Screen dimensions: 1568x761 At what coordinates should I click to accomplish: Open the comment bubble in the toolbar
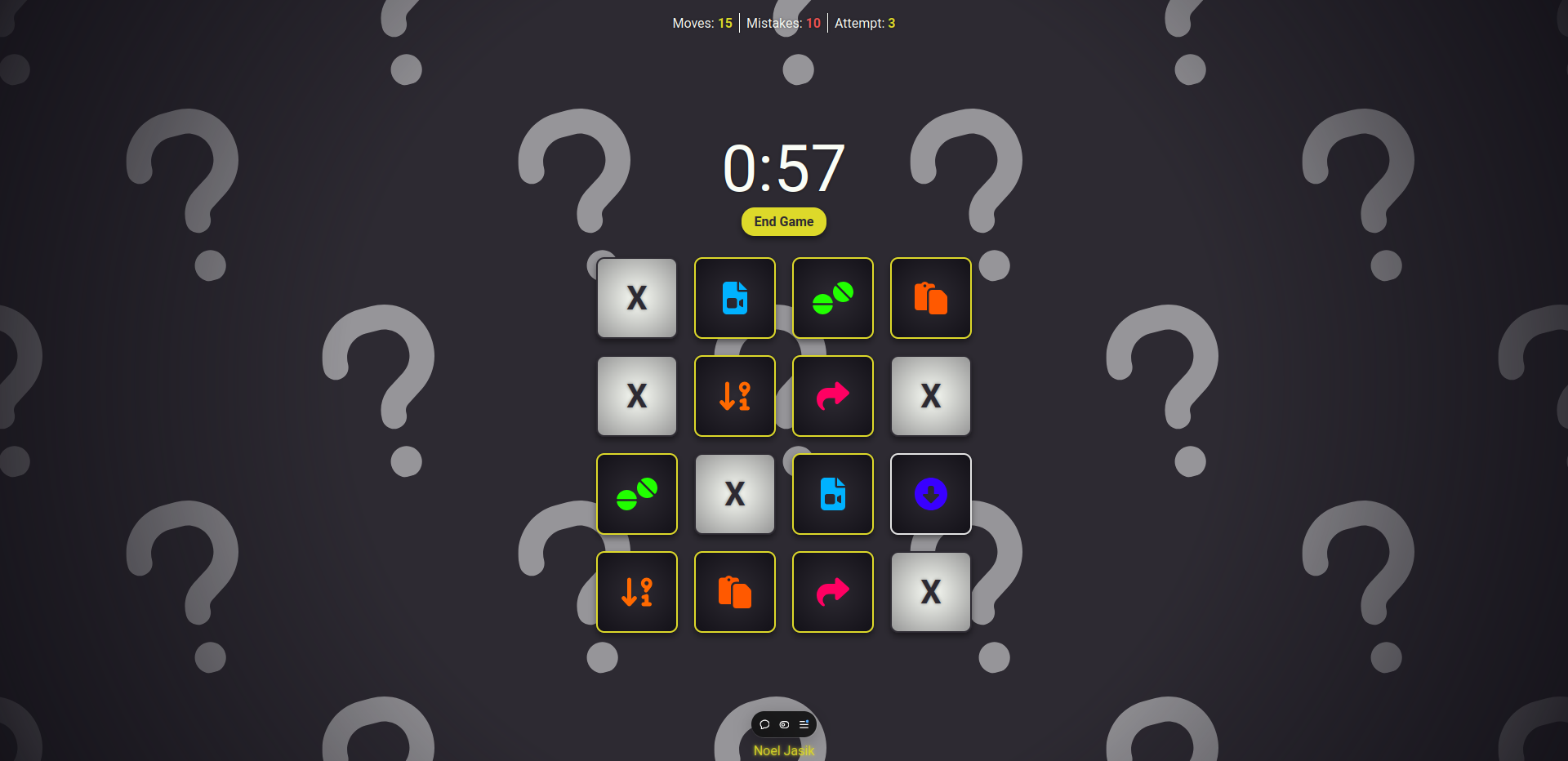point(764,724)
